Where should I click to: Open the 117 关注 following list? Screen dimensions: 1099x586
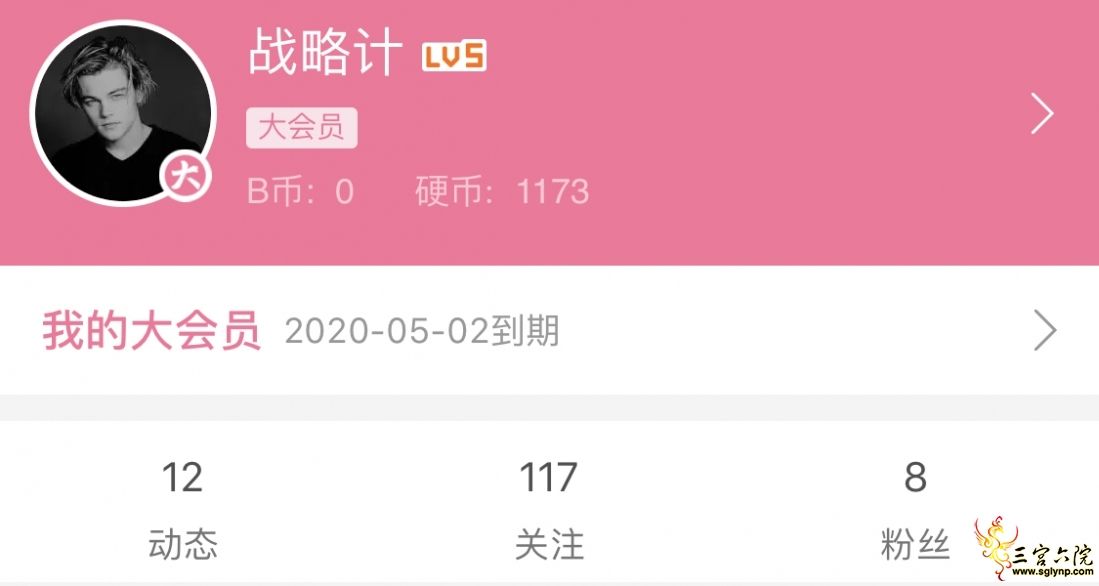click(x=549, y=508)
